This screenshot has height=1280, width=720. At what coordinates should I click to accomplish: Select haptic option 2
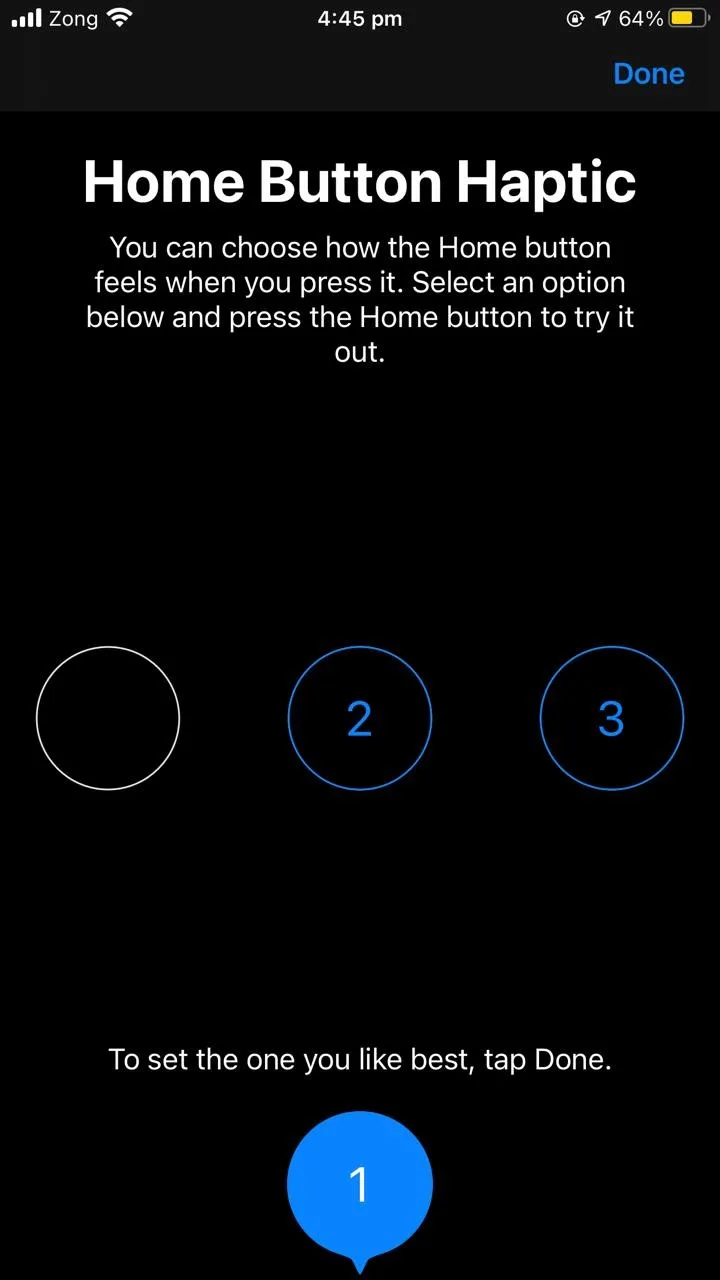coord(360,718)
